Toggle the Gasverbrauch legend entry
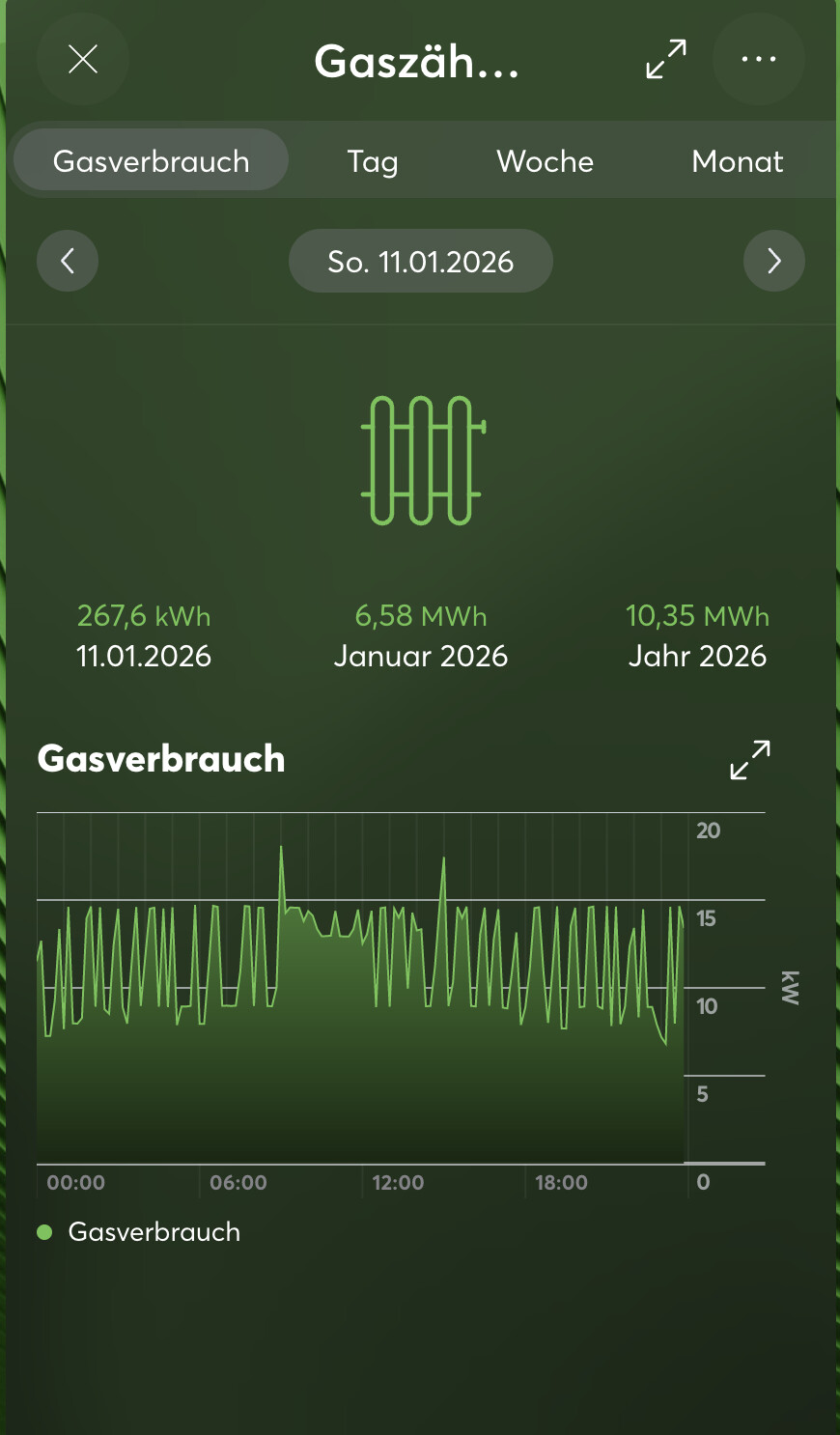The height and width of the screenshot is (1435, 840). [x=140, y=1232]
